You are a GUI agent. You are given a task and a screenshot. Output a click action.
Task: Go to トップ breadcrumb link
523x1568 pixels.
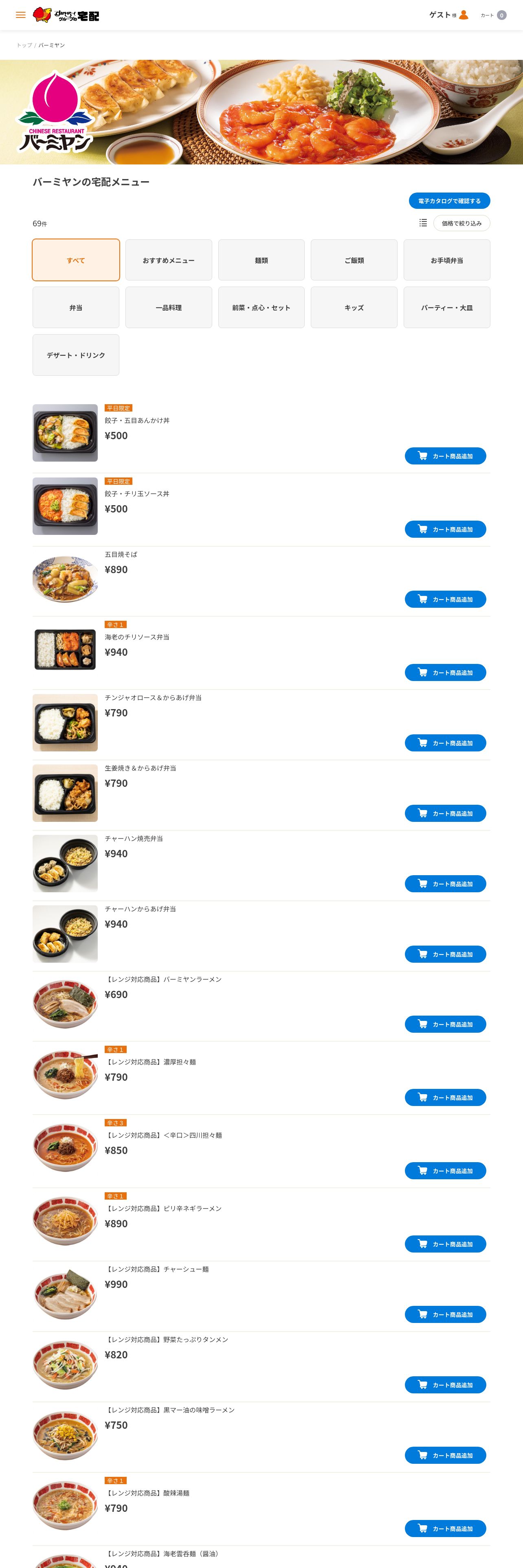point(24,46)
